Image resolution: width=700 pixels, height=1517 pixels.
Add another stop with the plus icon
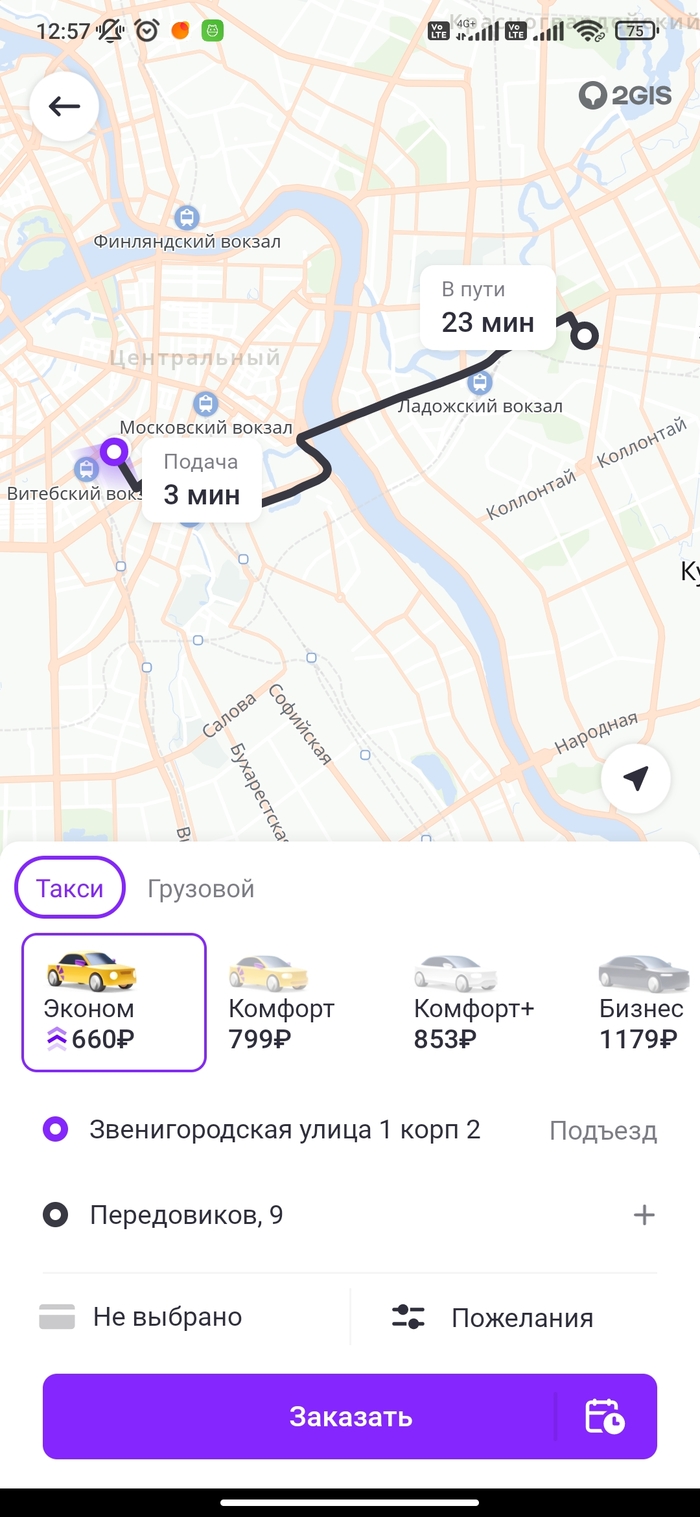(x=644, y=1215)
